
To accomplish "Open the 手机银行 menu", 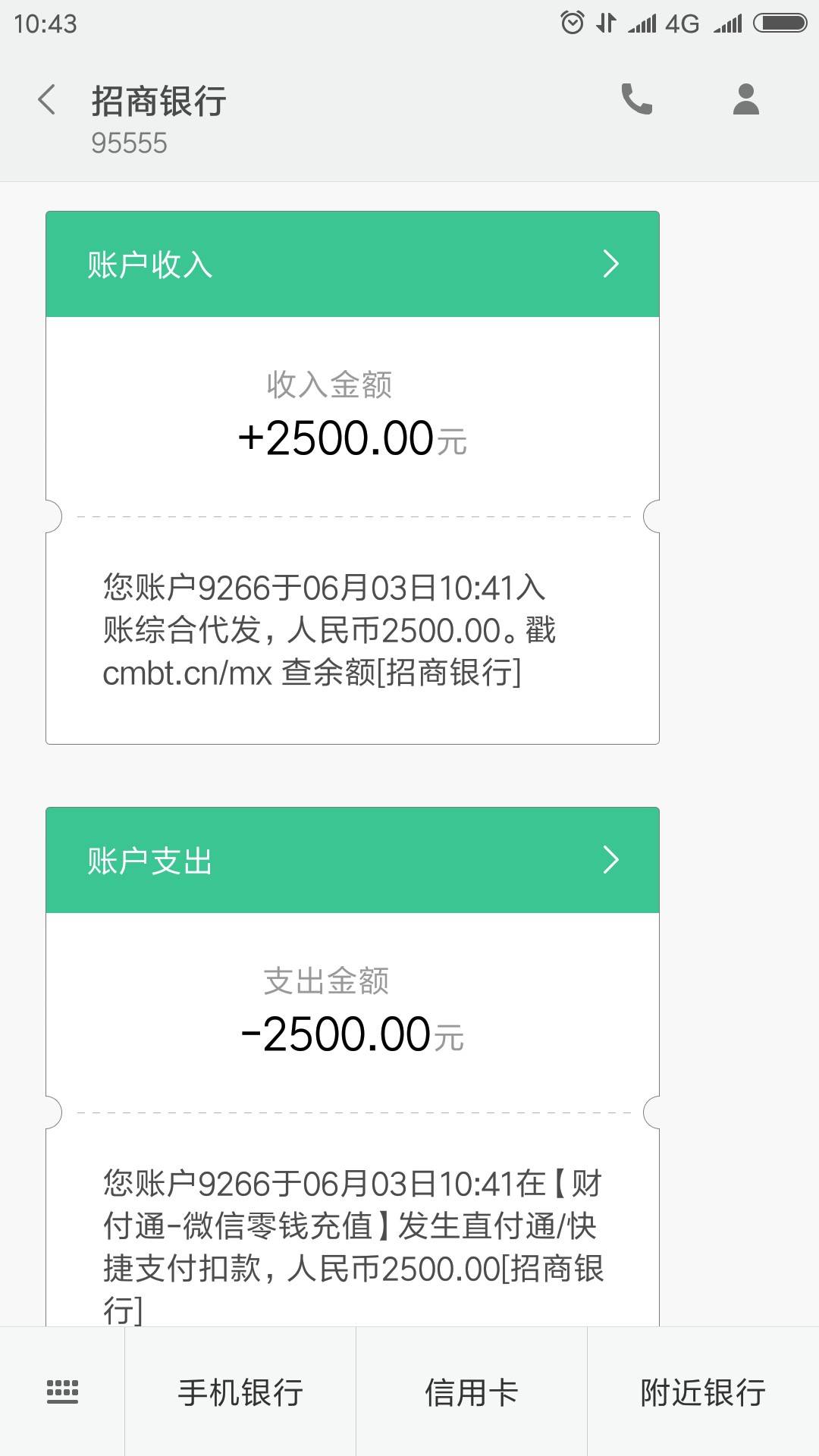I will pyautogui.click(x=240, y=1392).
